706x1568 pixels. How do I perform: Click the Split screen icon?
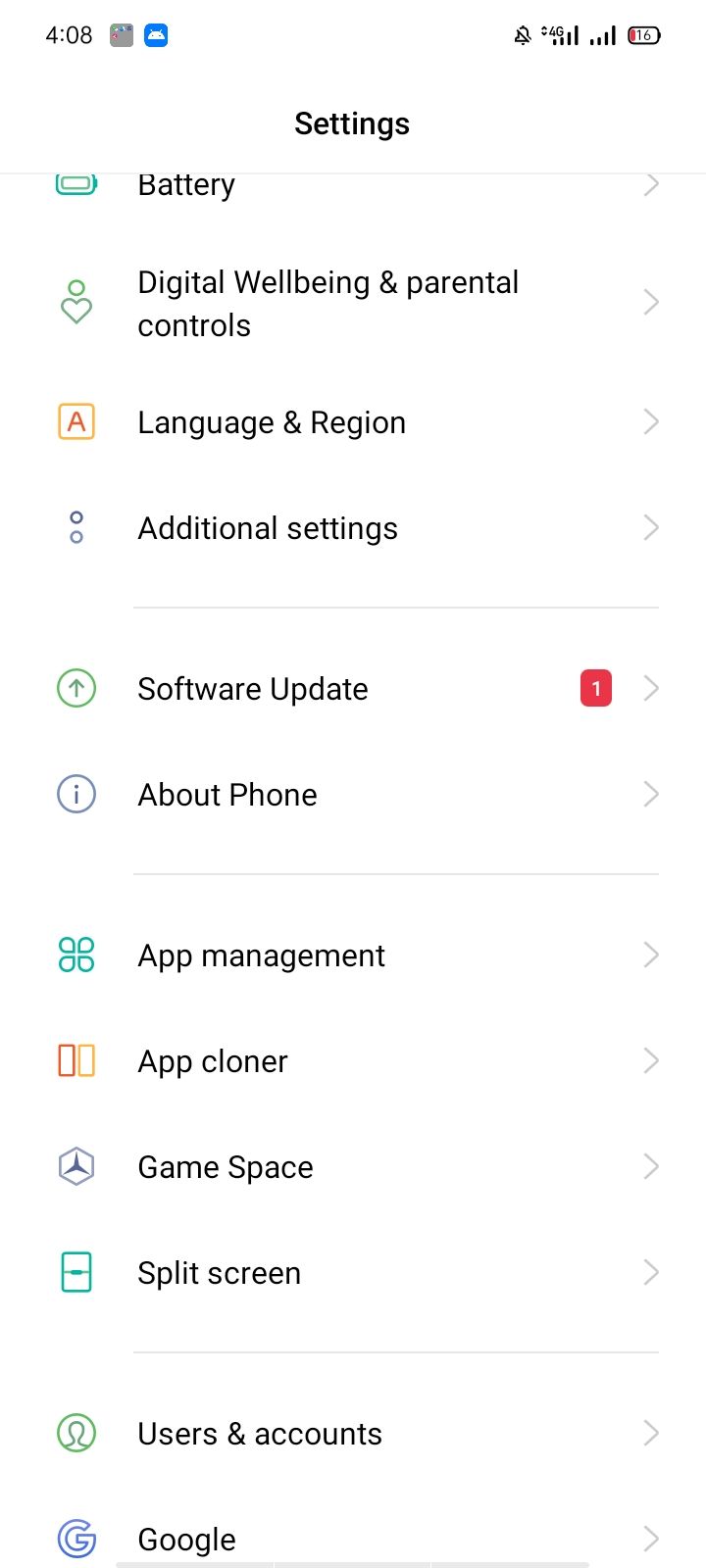76,1272
